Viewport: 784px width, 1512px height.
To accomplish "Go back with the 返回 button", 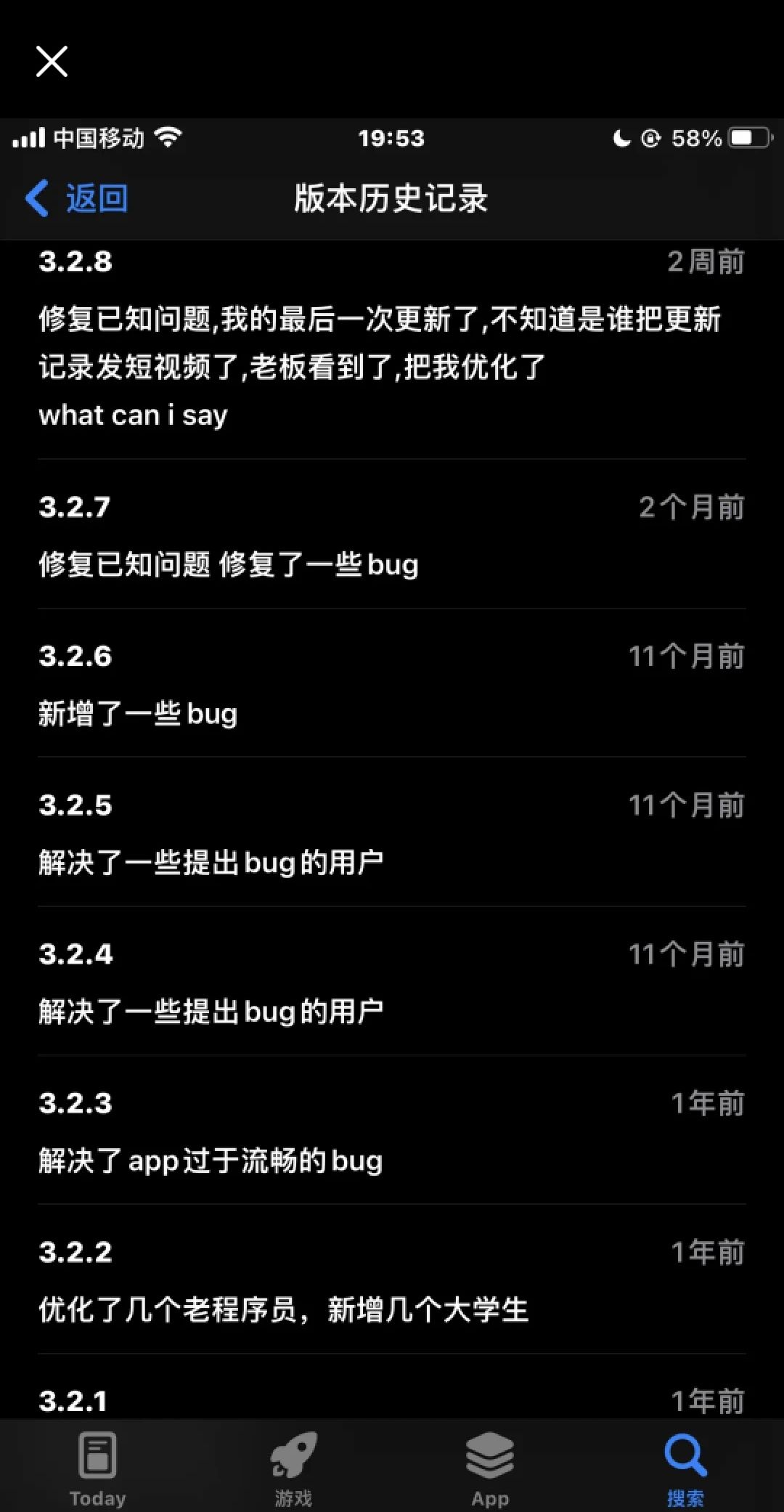I will 77,198.
